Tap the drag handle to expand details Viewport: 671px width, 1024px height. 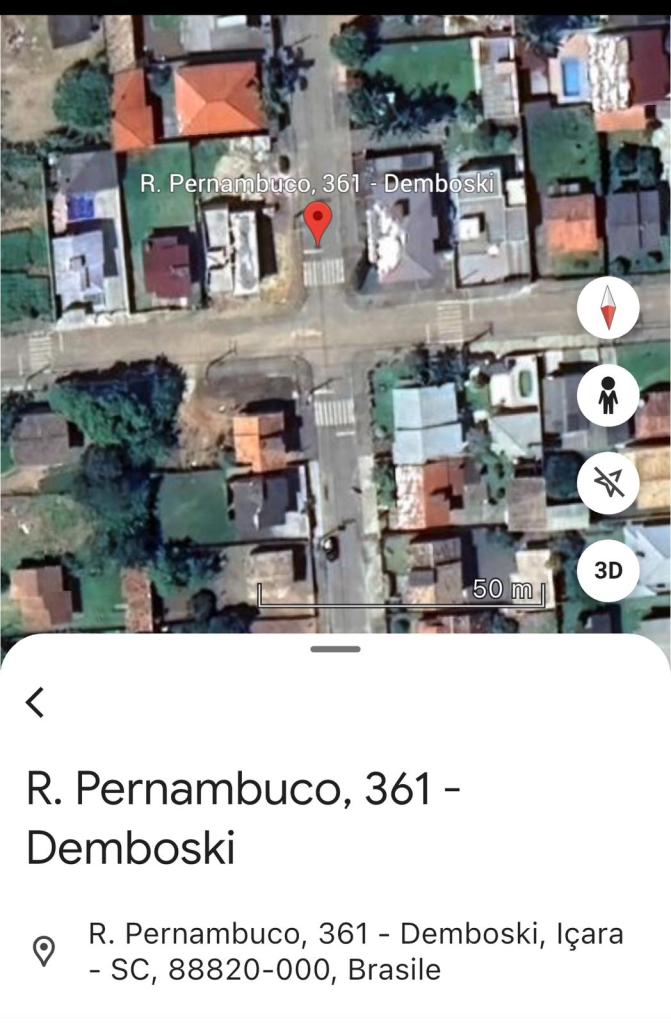coord(335,649)
